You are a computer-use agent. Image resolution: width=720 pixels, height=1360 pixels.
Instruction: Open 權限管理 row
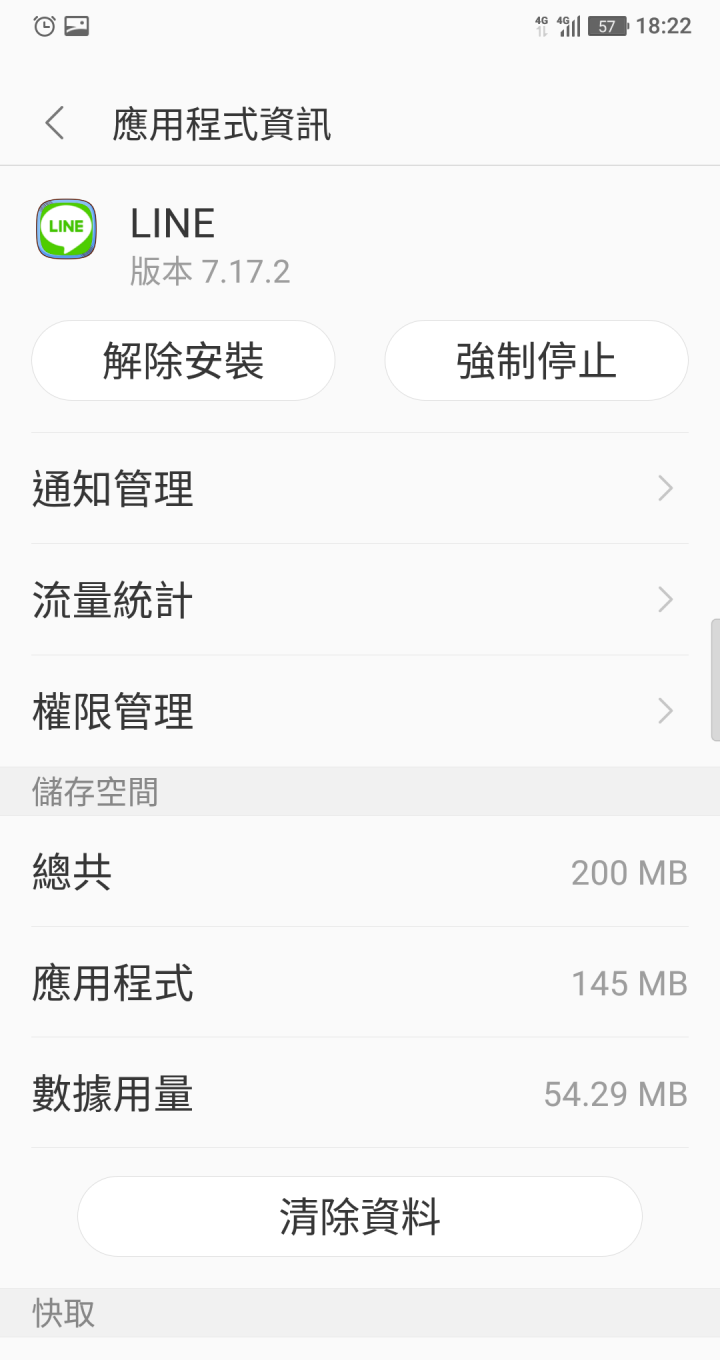pyautogui.click(x=360, y=711)
